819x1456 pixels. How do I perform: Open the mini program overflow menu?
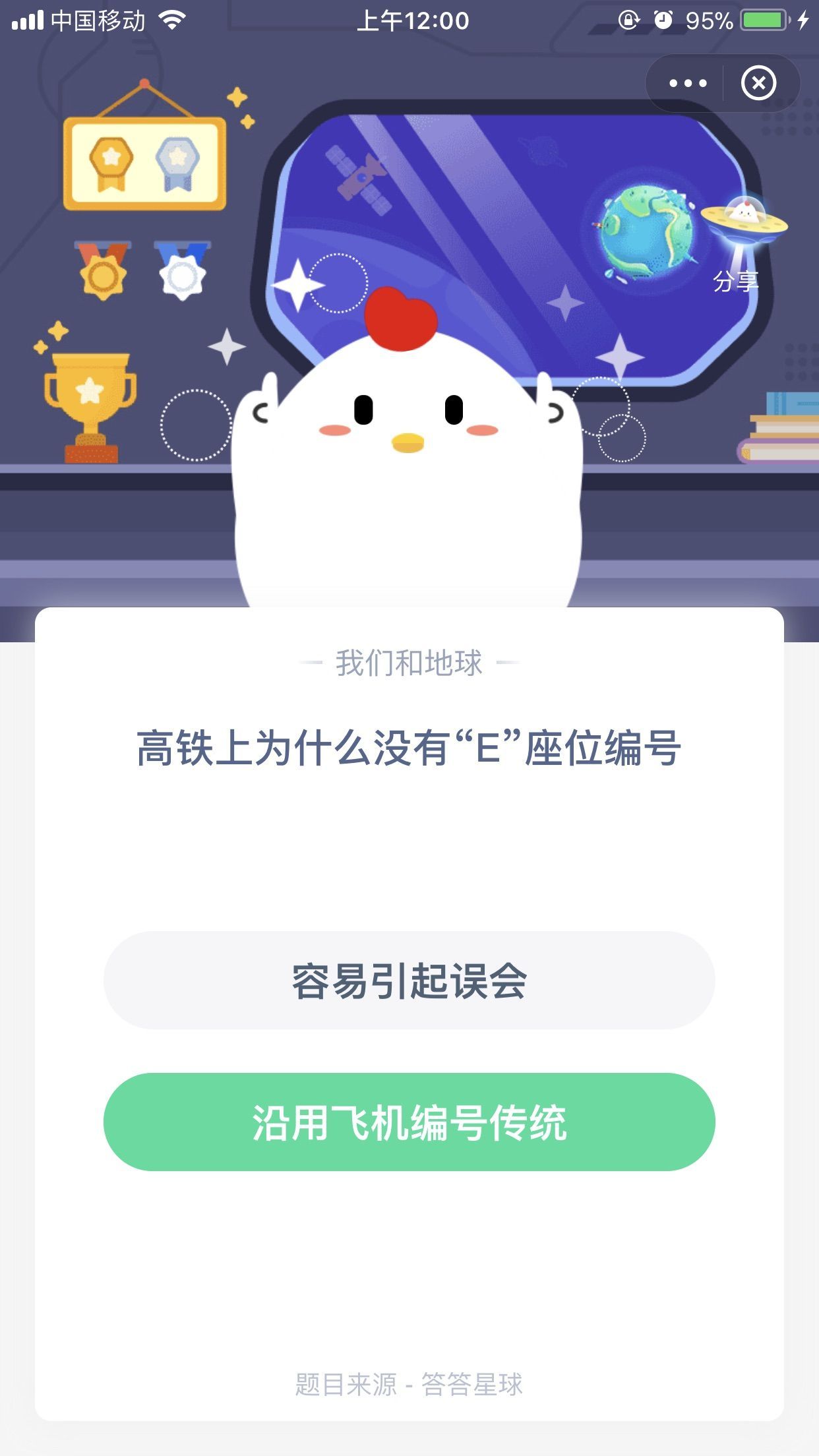[x=688, y=83]
